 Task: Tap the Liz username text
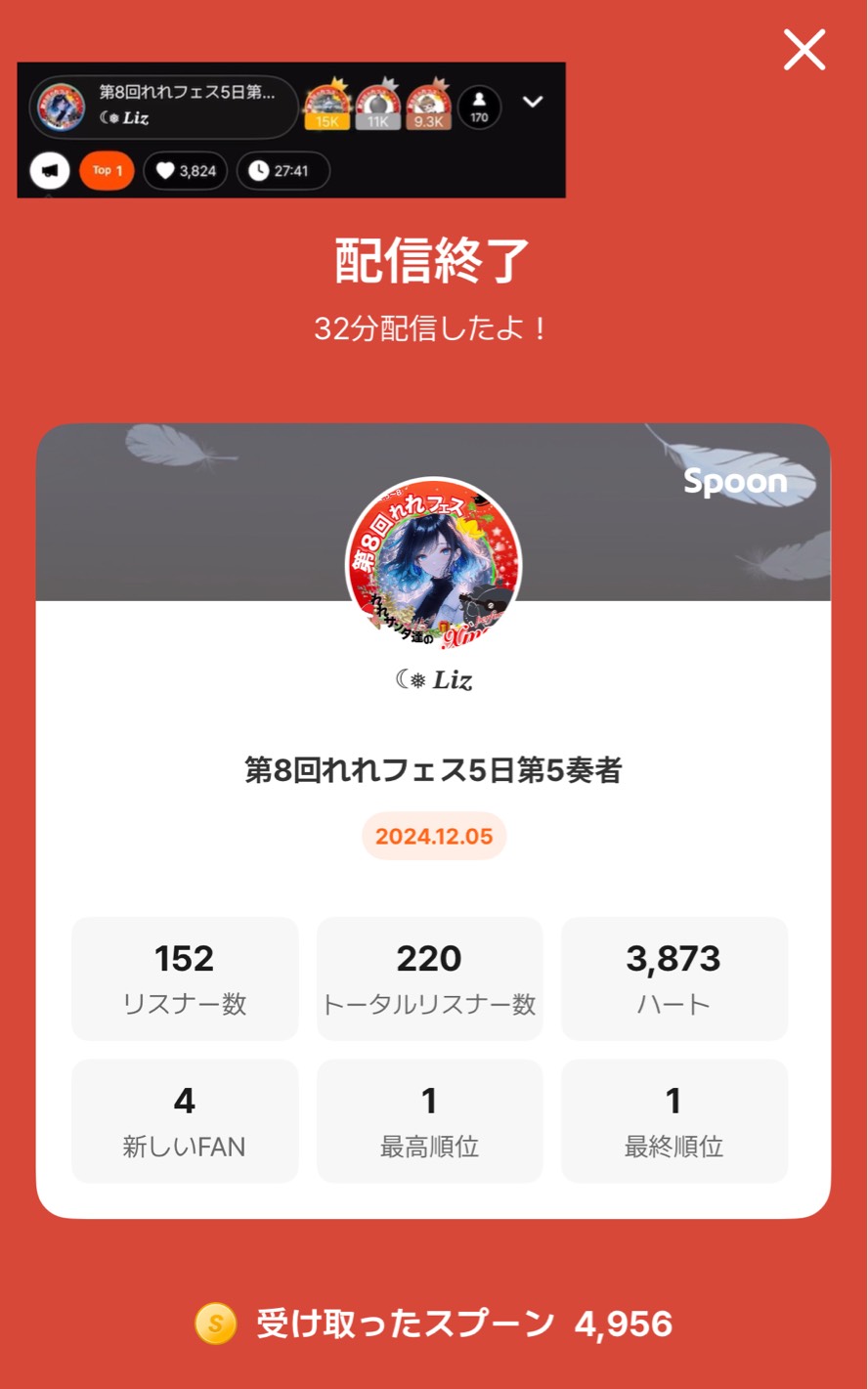tap(433, 679)
